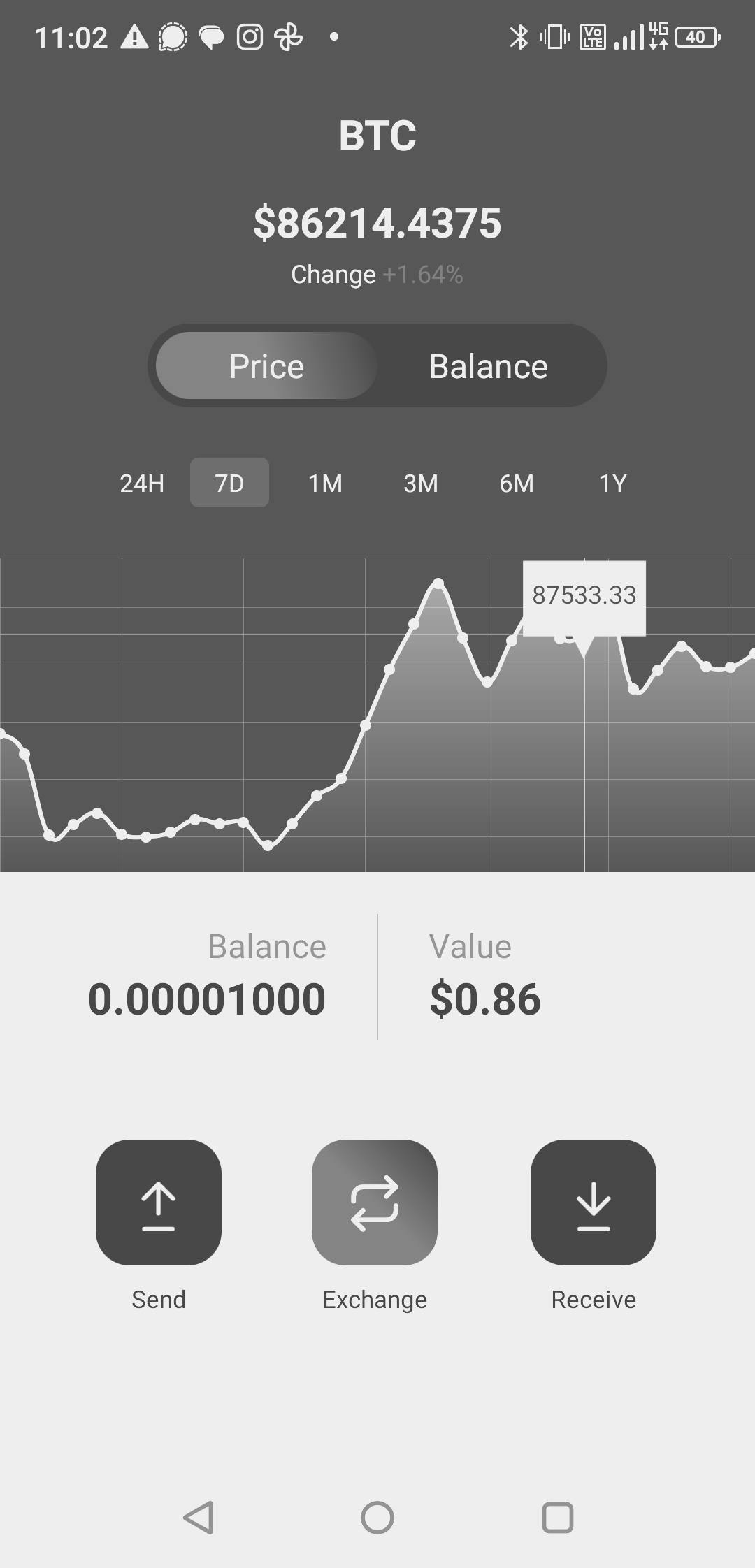
Task: Show the 24H price chart
Action: coord(142,483)
